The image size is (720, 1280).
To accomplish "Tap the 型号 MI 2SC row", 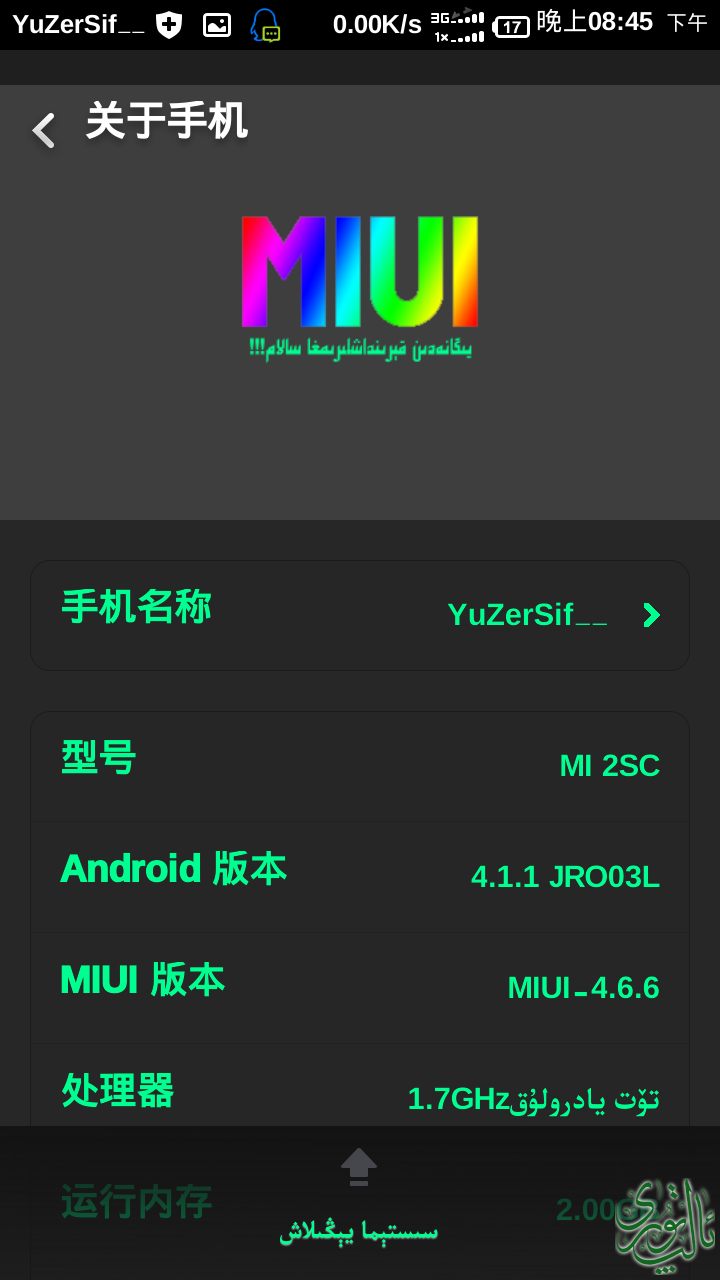I will [x=360, y=767].
